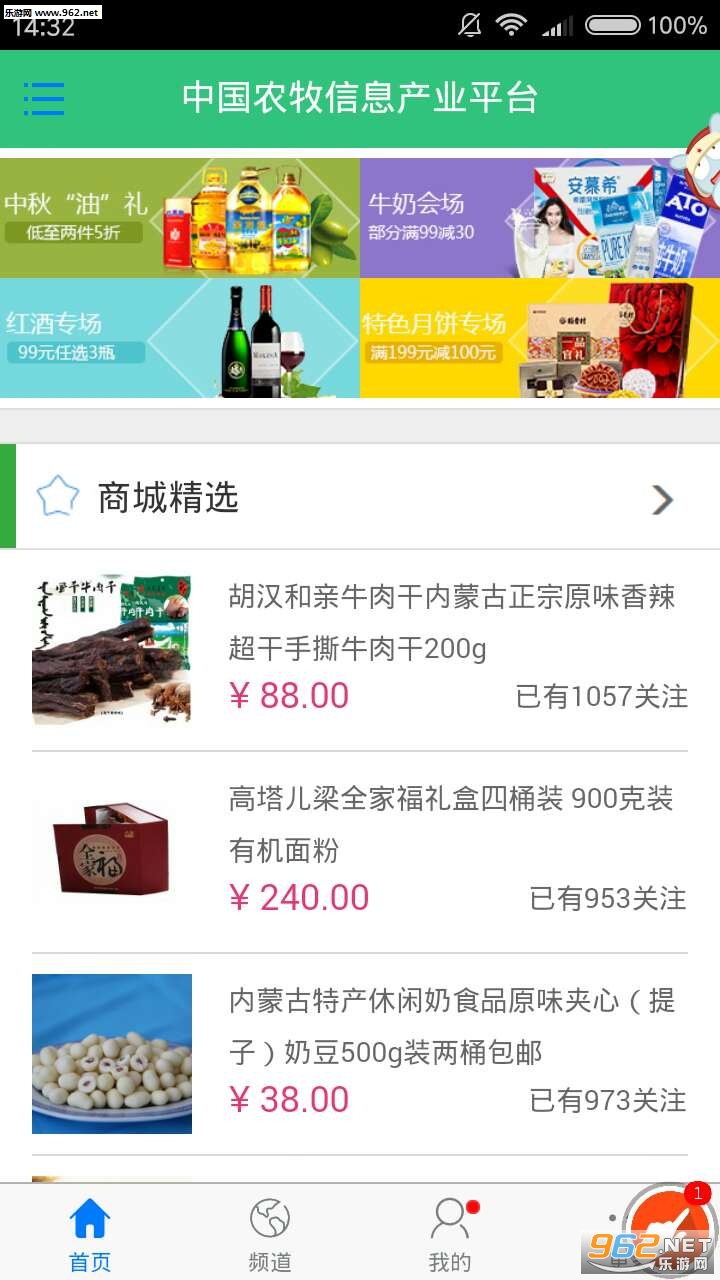Open the 中秋“油”礼 promotion banner
The height and width of the screenshot is (1280, 720).
[x=180, y=217]
